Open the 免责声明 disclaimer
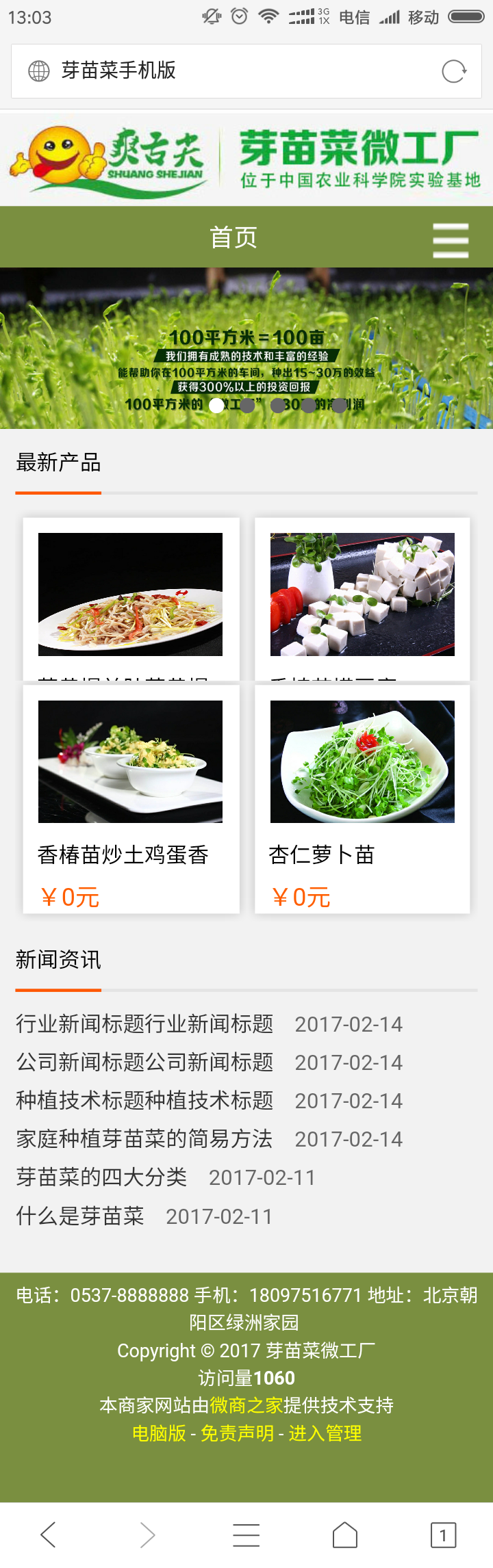Viewport: 493px width, 1568px height. (x=237, y=1433)
